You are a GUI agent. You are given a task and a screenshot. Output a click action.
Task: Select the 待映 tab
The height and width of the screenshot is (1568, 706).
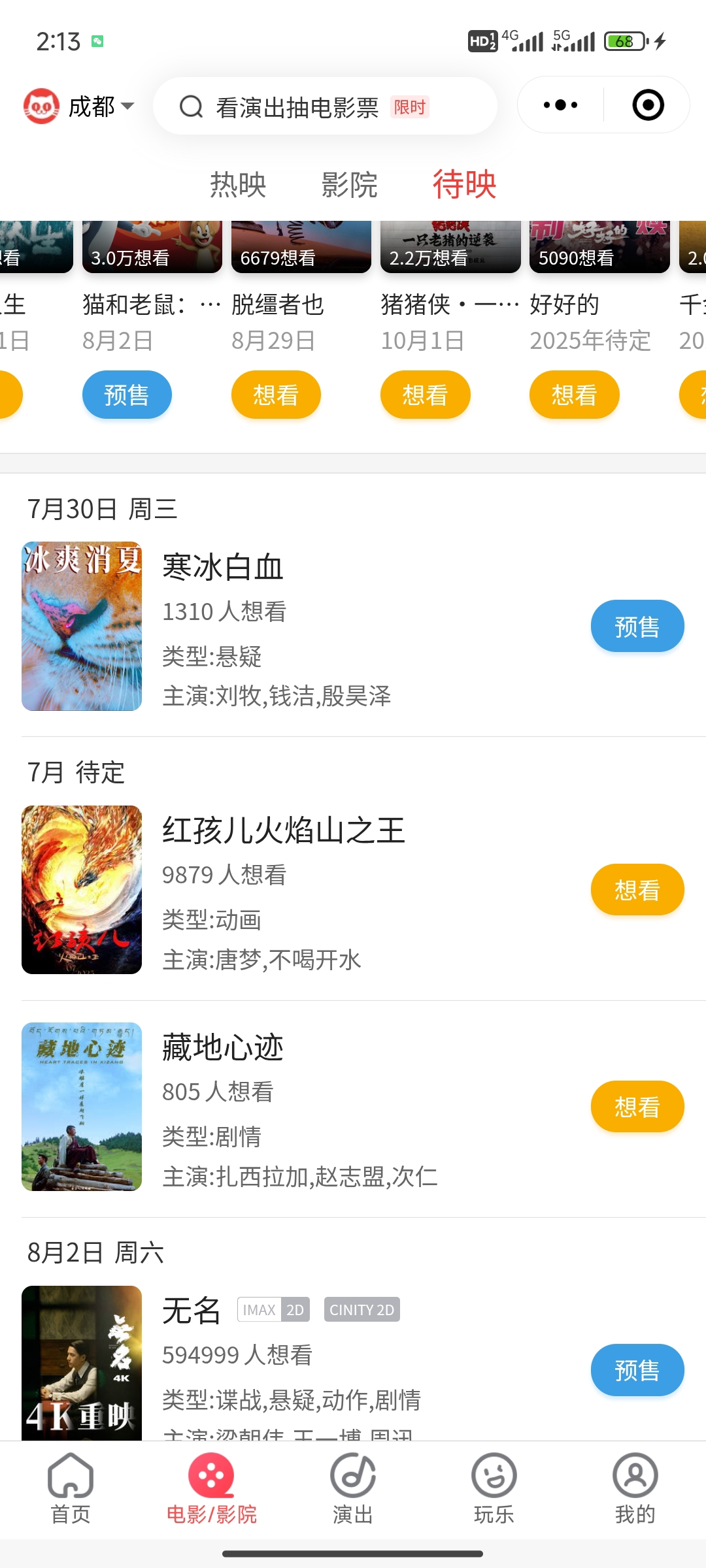coord(465,184)
